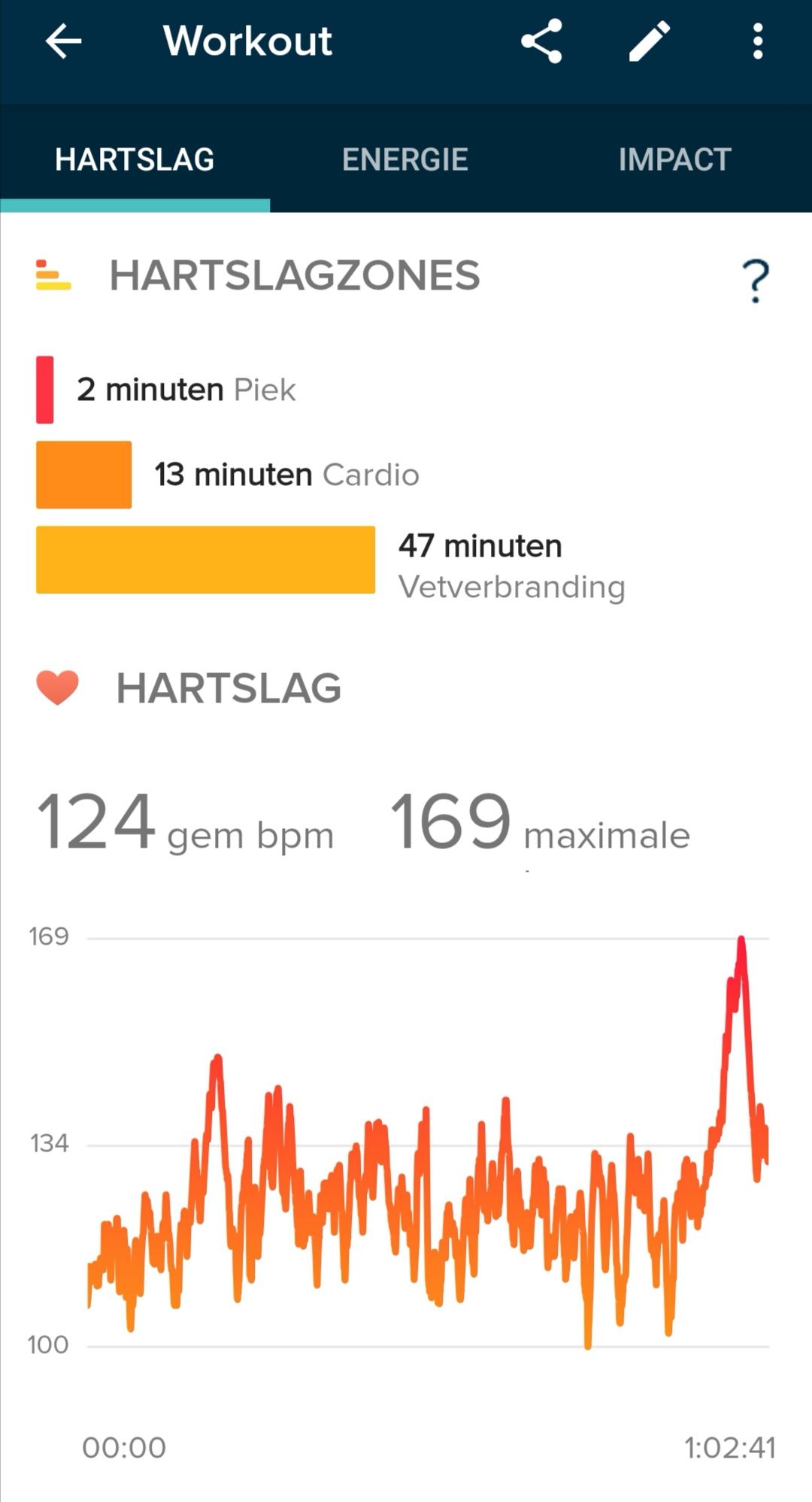Switch to the Impact tab

point(674,159)
